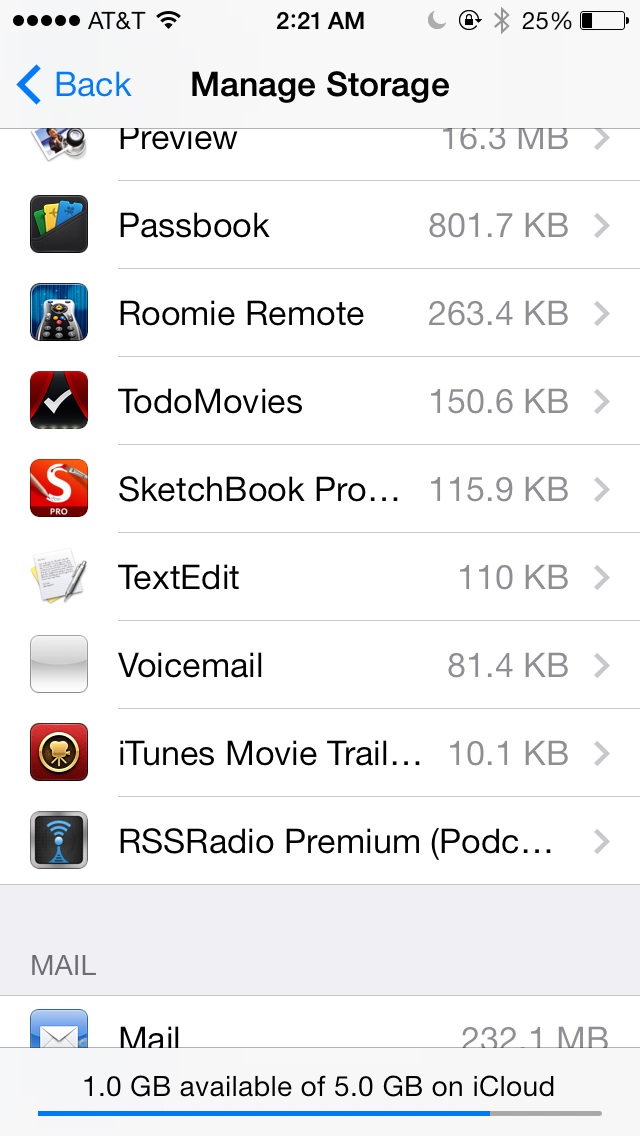
Task: Select RSSRadio Premium row
Action: (x=320, y=840)
